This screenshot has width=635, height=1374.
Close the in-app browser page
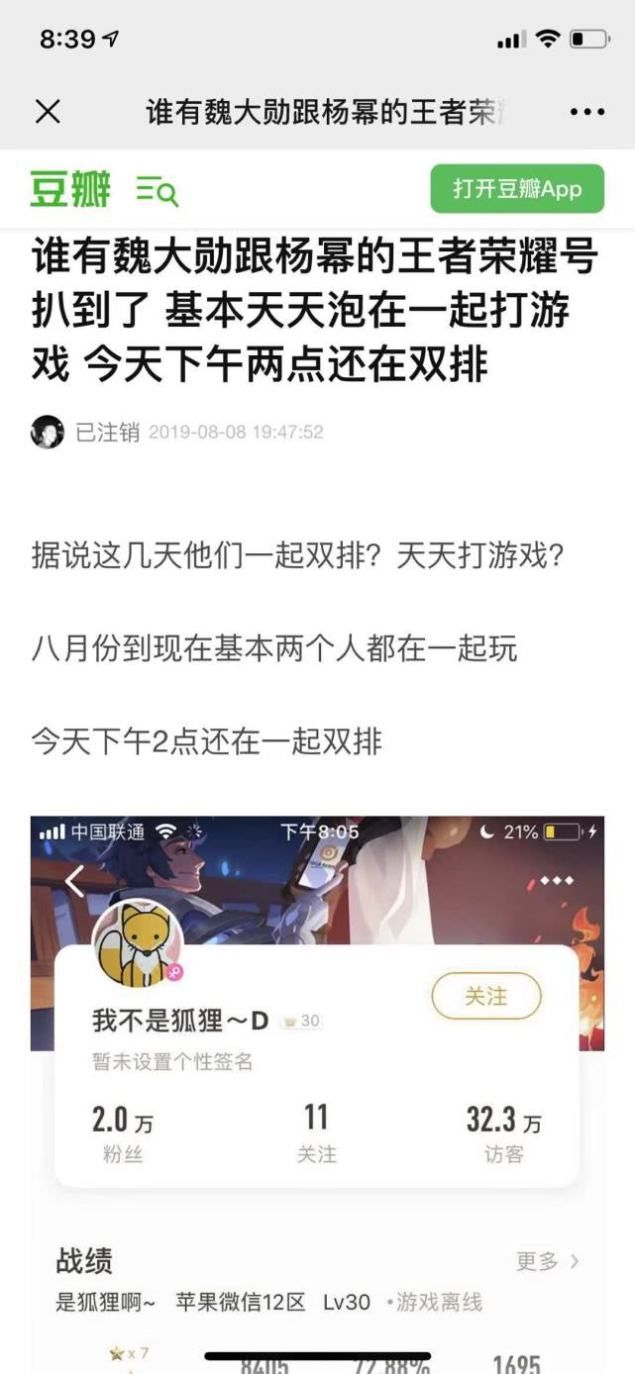click(x=47, y=111)
